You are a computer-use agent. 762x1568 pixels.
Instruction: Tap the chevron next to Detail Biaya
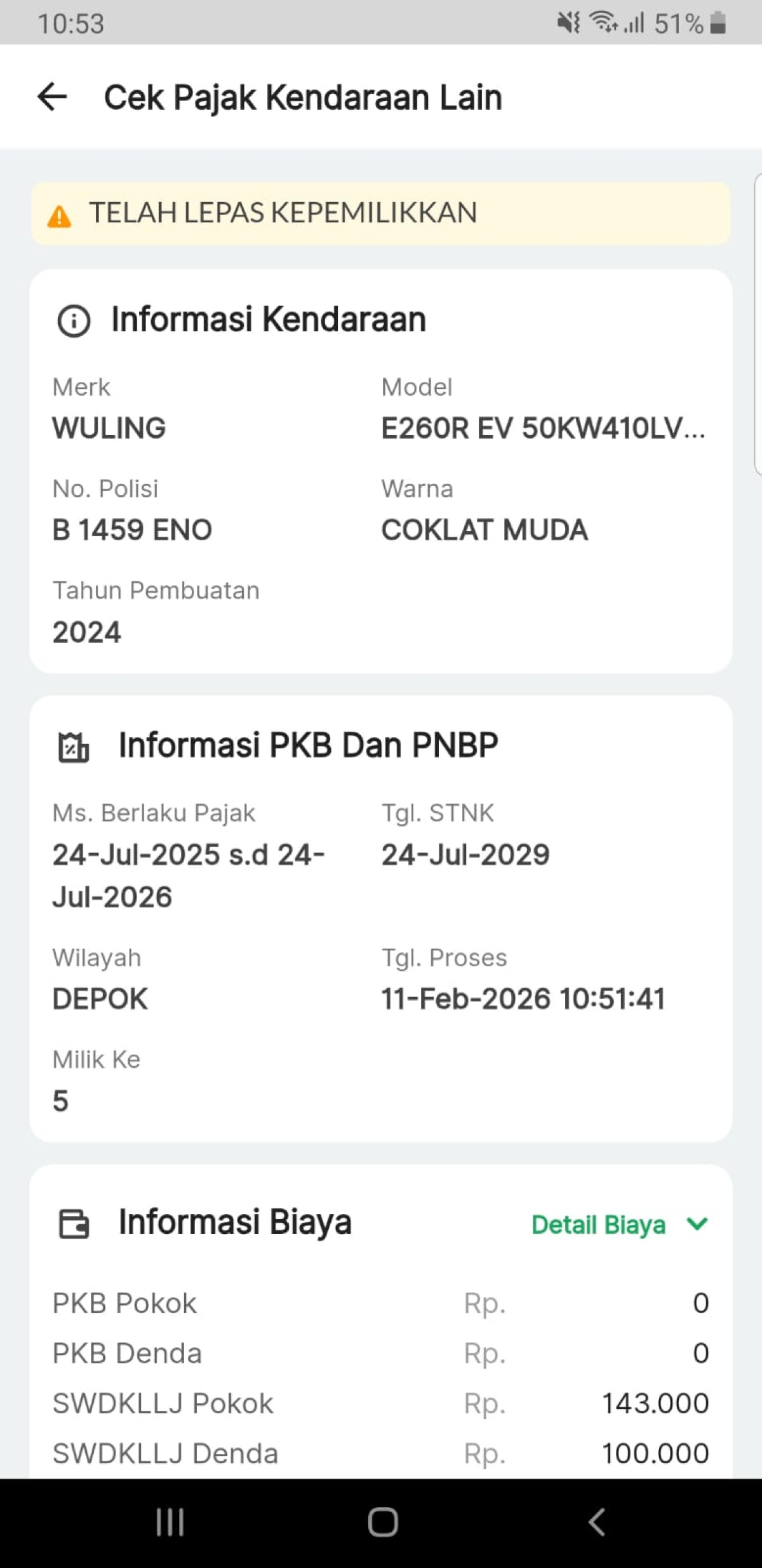pos(696,1224)
